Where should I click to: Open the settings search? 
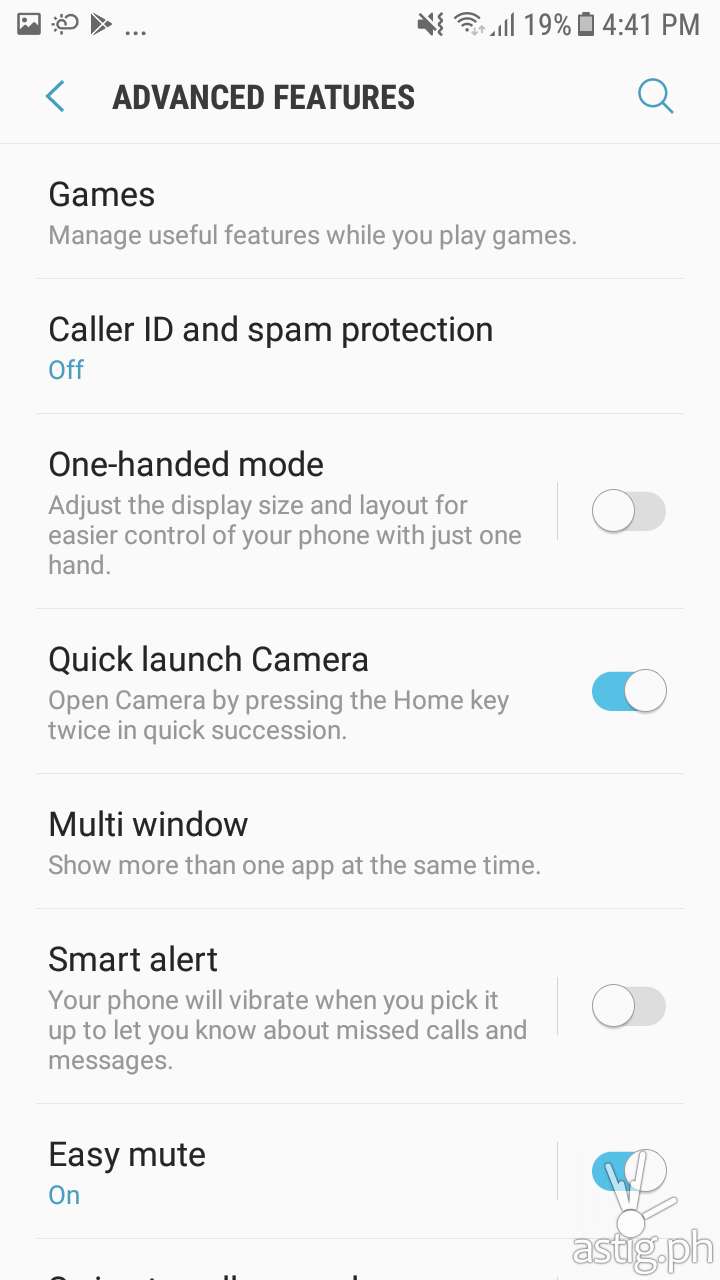(655, 97)
